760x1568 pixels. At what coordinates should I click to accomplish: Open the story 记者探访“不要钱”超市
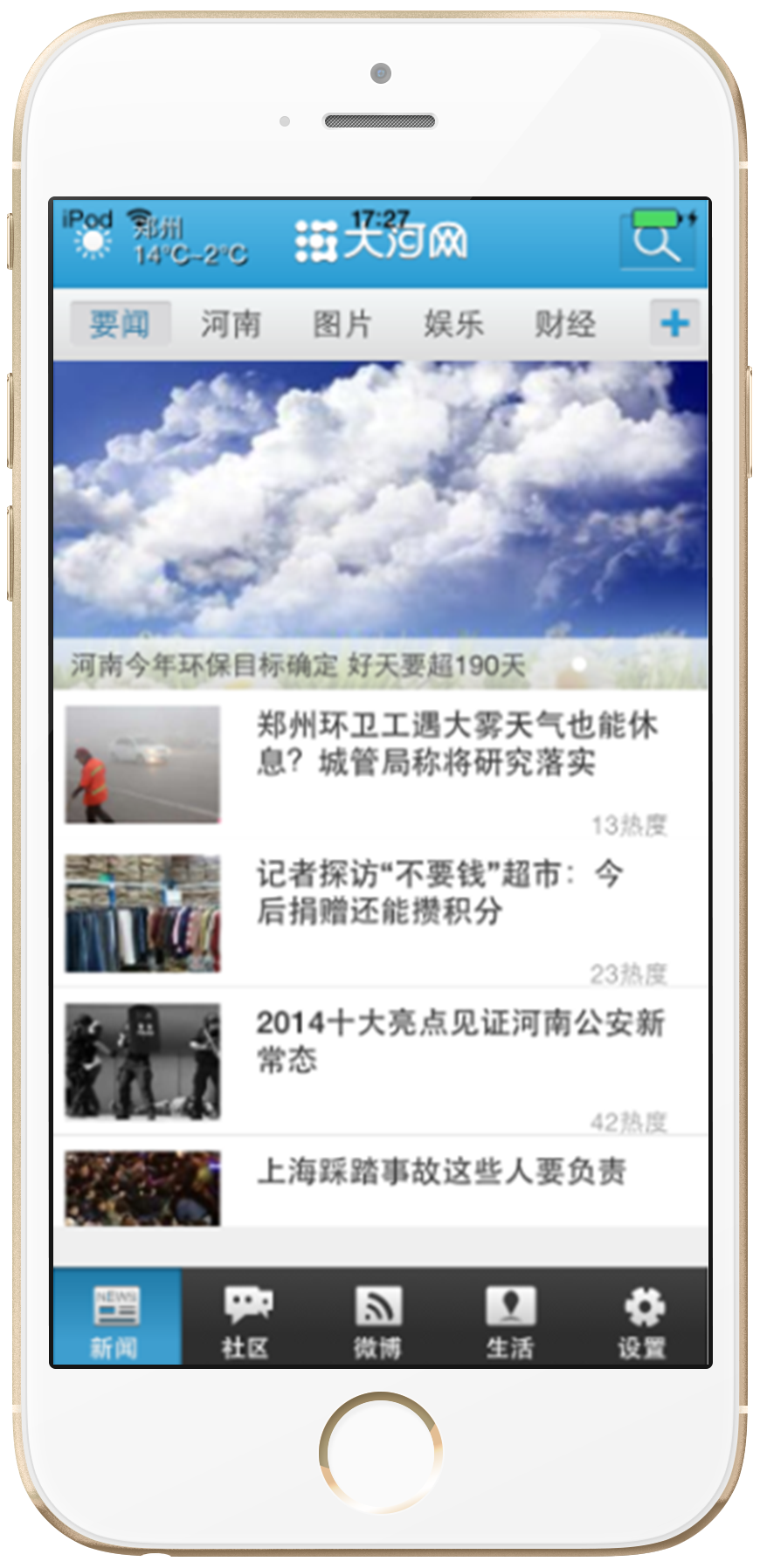coord(439,892)
